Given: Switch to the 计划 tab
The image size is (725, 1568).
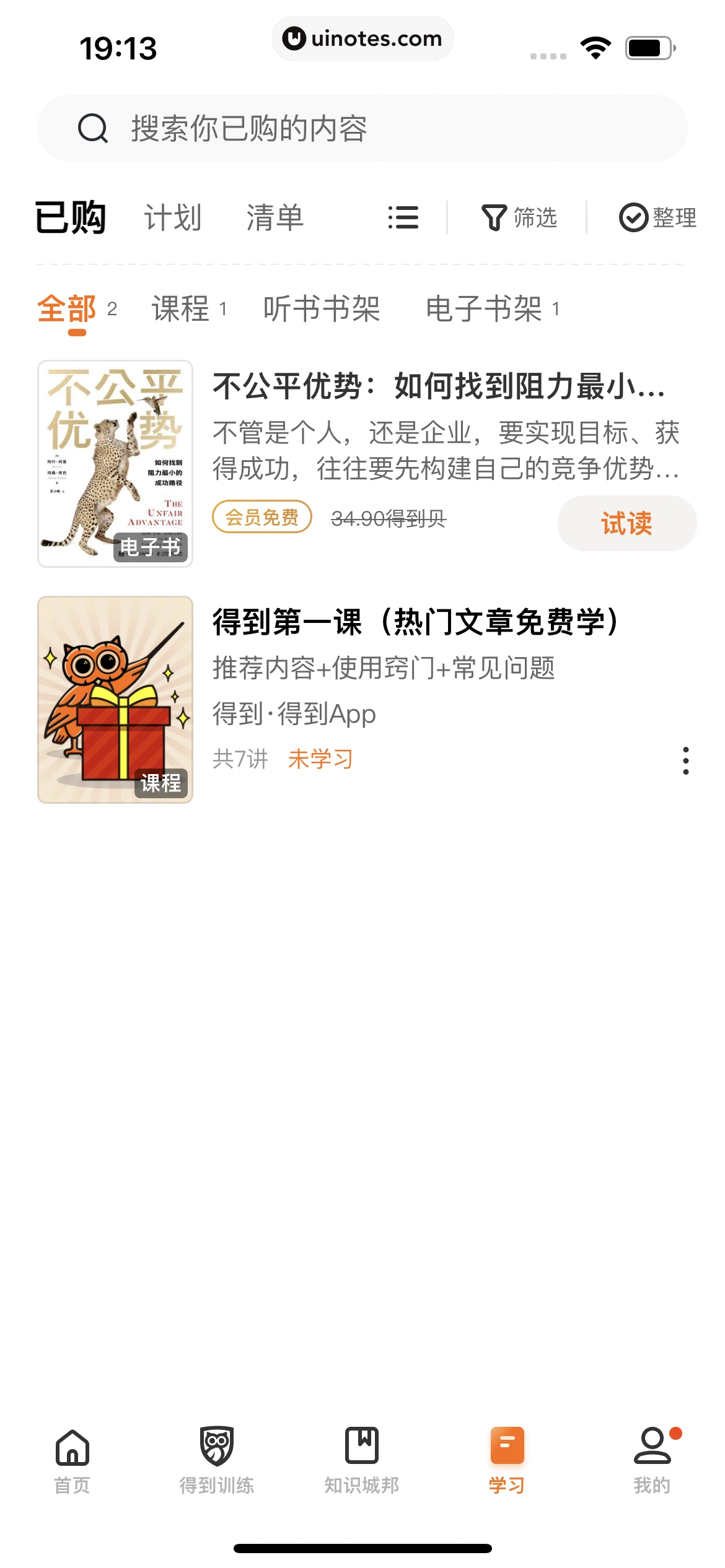Looking at the screenshot, I should tap(173, 218).
